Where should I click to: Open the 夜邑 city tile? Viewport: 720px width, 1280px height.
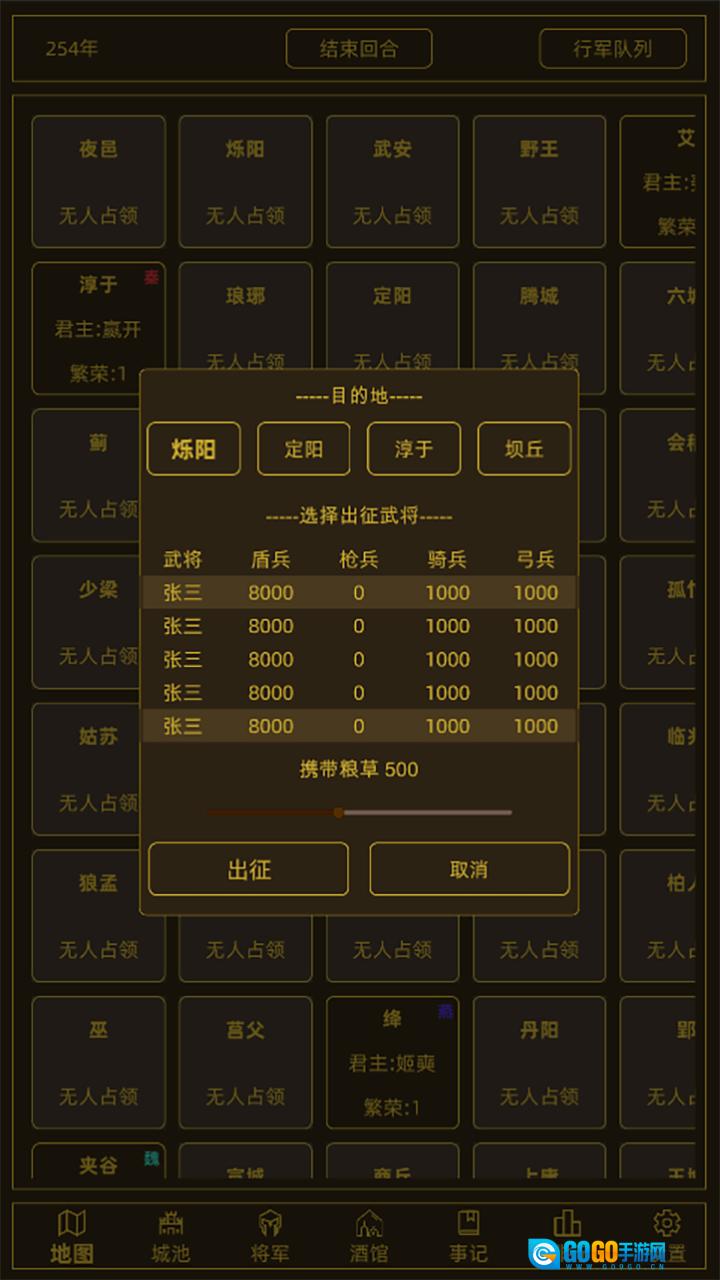click(98, 181)
